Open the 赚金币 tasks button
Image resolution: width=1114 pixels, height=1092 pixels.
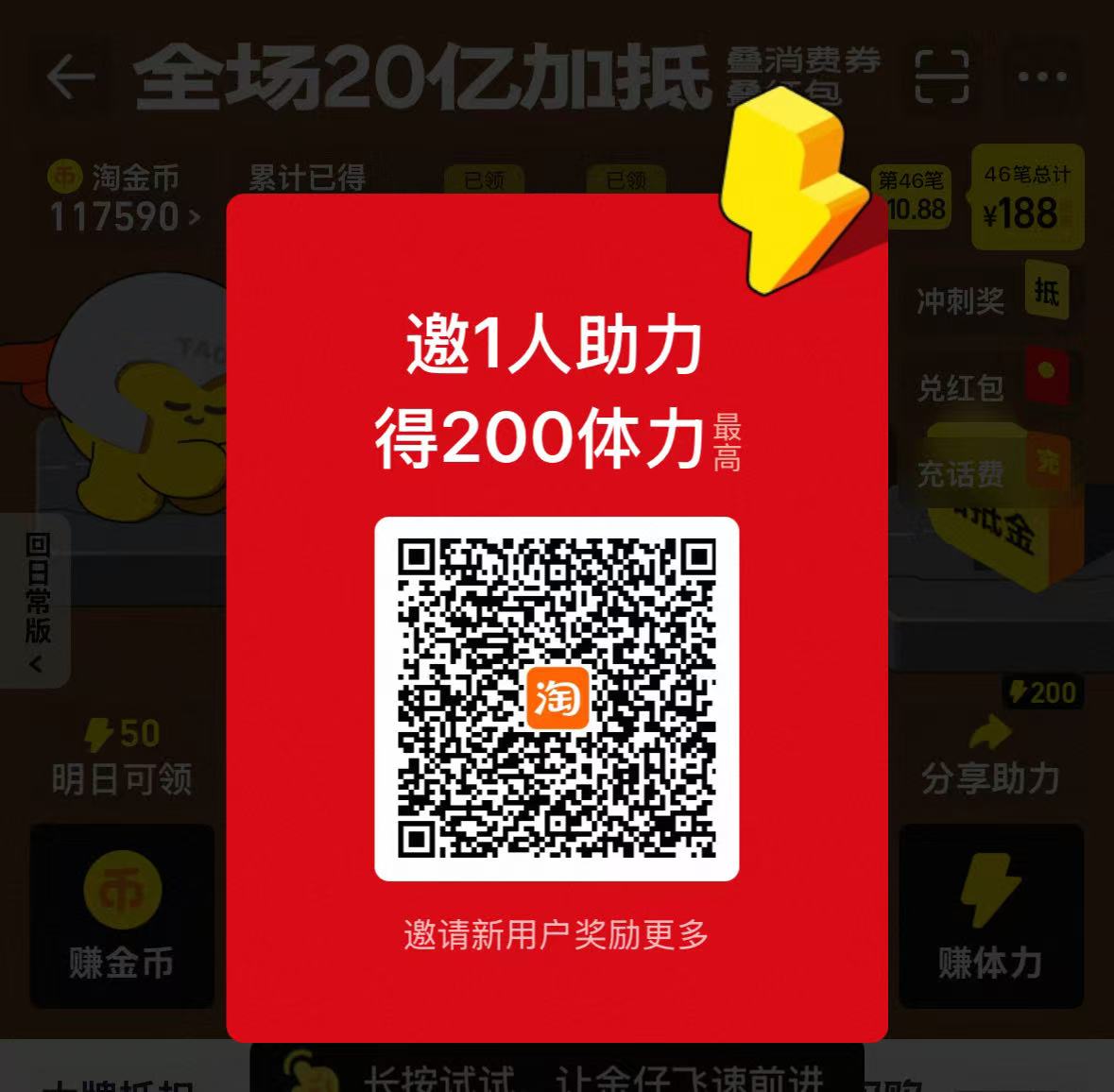[x=122, y=915]
